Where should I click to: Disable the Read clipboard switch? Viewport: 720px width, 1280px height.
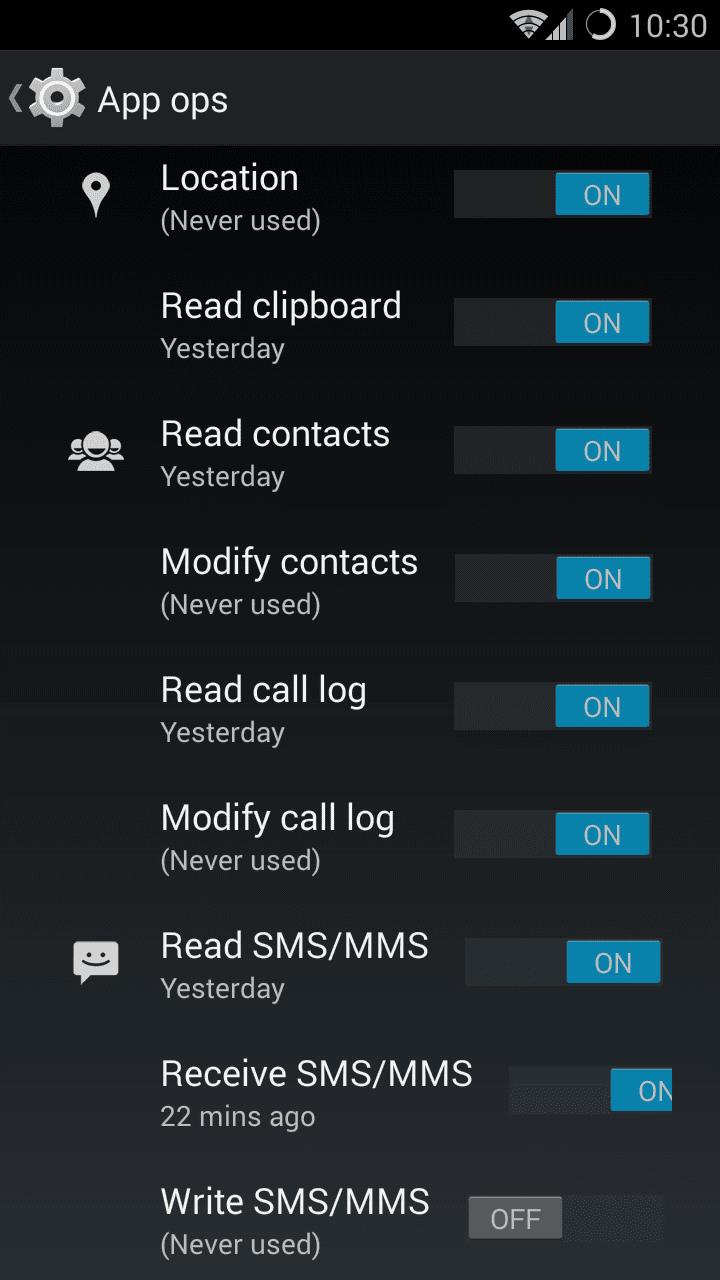553,323
